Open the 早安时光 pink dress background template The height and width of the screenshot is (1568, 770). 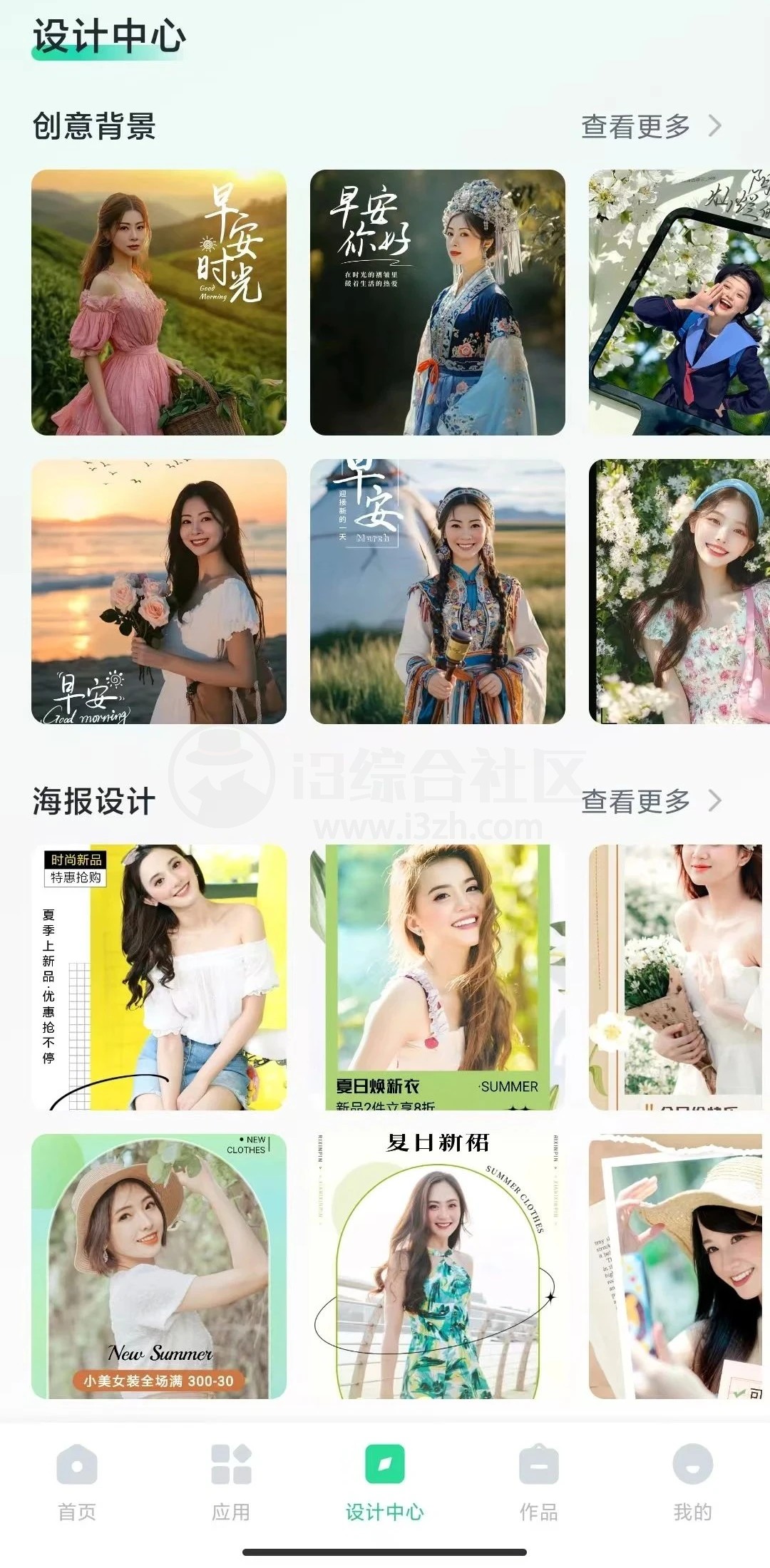coord(159,302)
